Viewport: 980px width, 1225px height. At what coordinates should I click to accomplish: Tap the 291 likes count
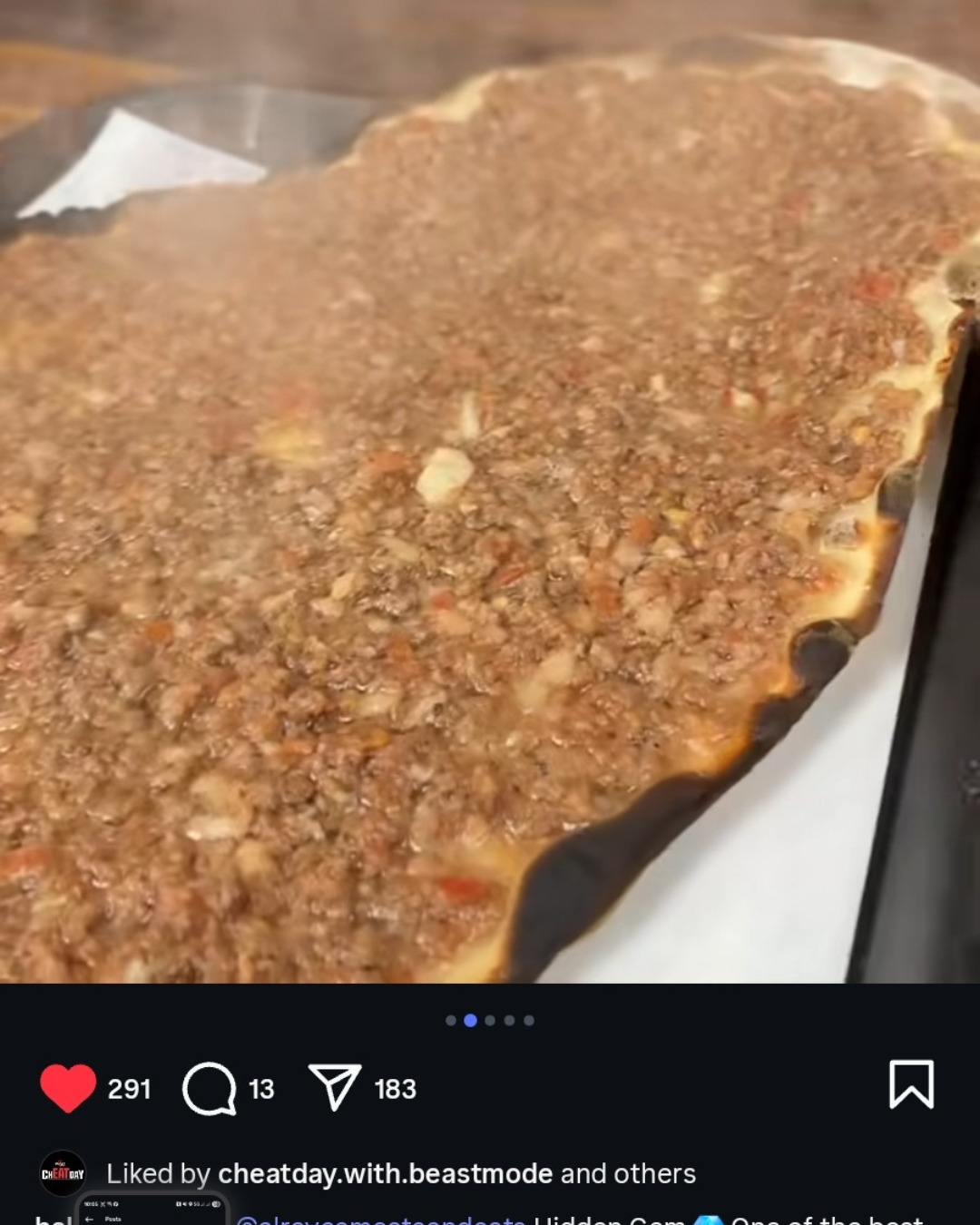129,1089
